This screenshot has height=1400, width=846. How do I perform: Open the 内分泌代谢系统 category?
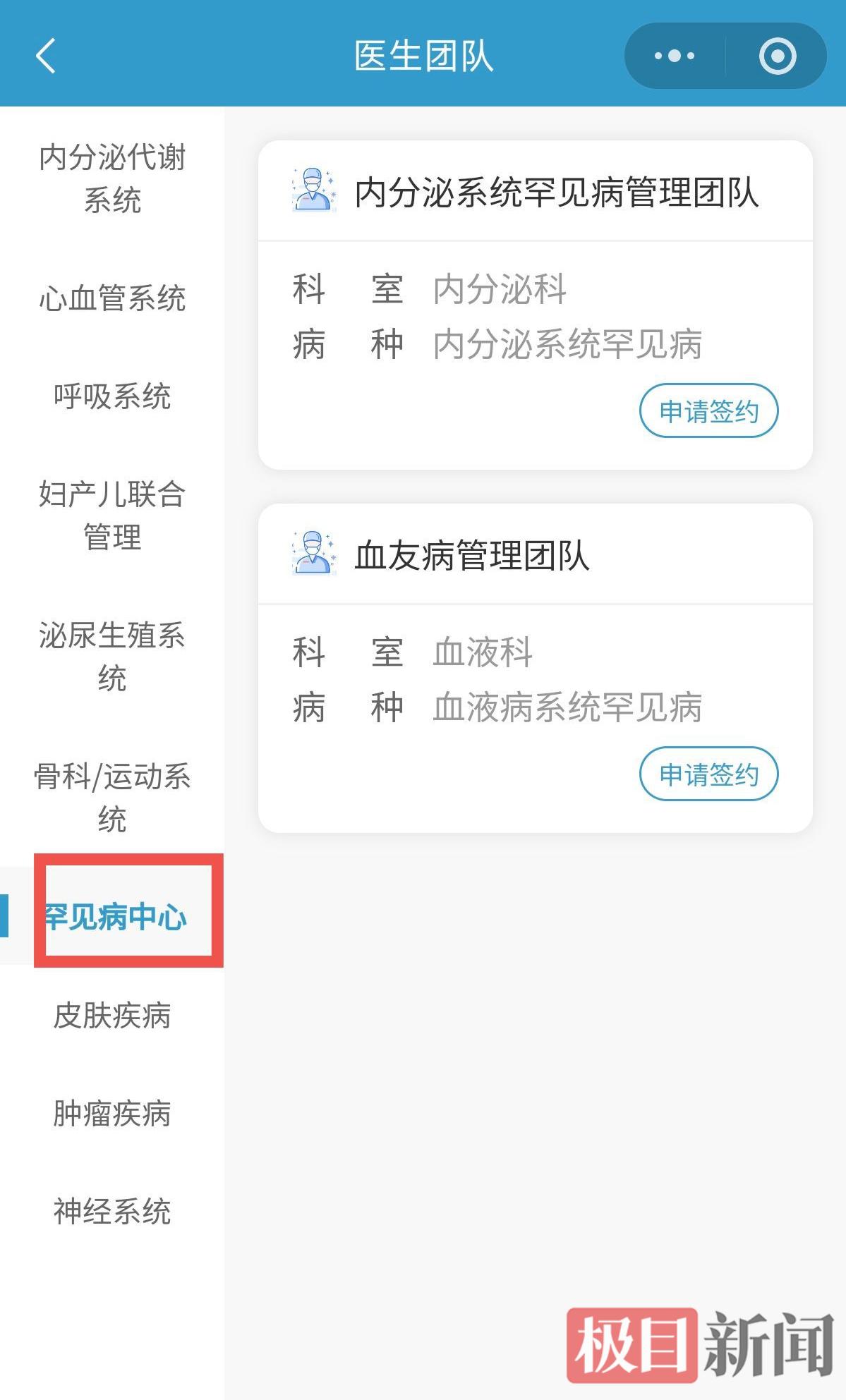pyautogui.click(x=111, y=180)
